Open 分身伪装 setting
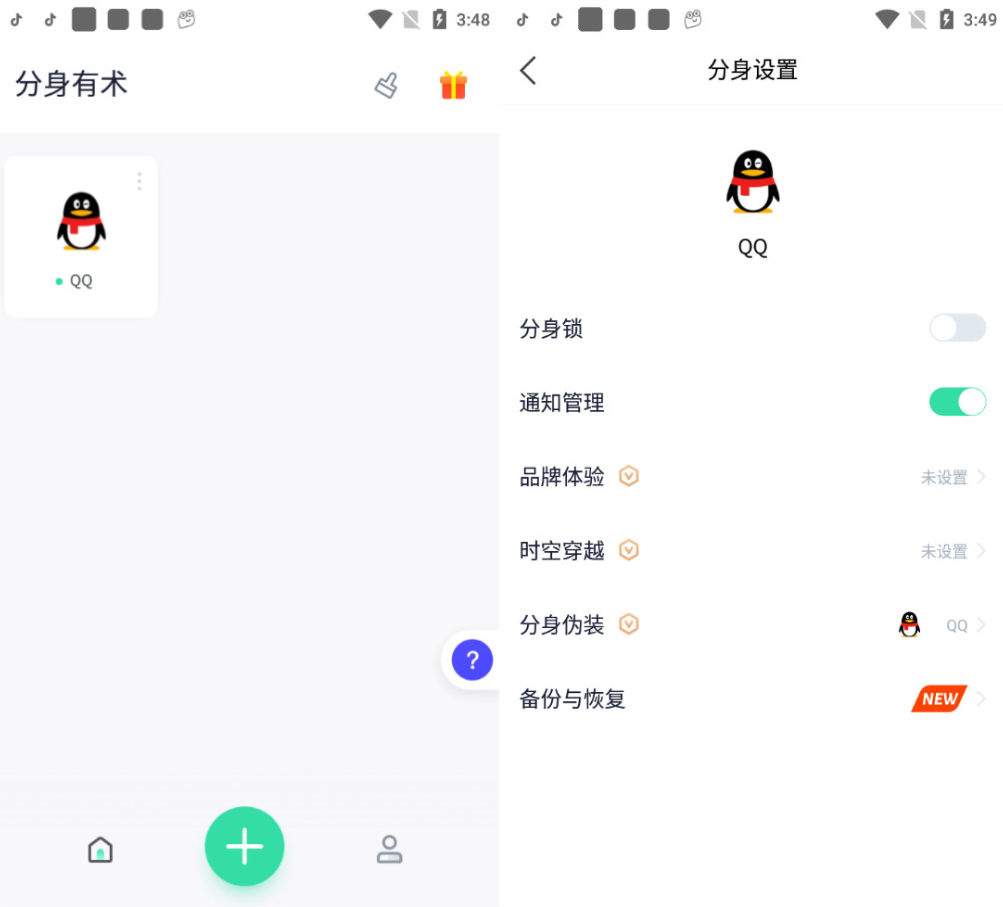 coord(752,625)
